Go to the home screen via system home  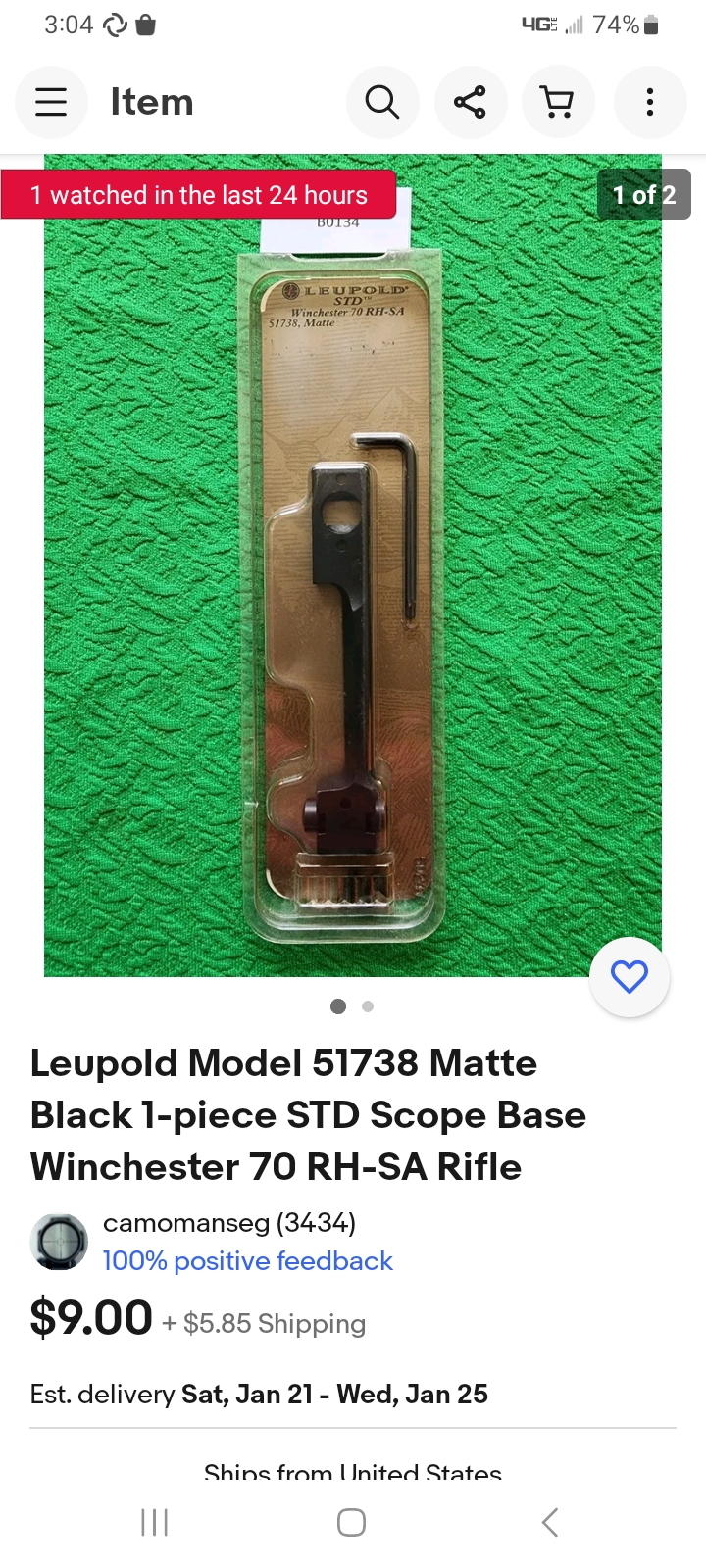coord(351,1522)
